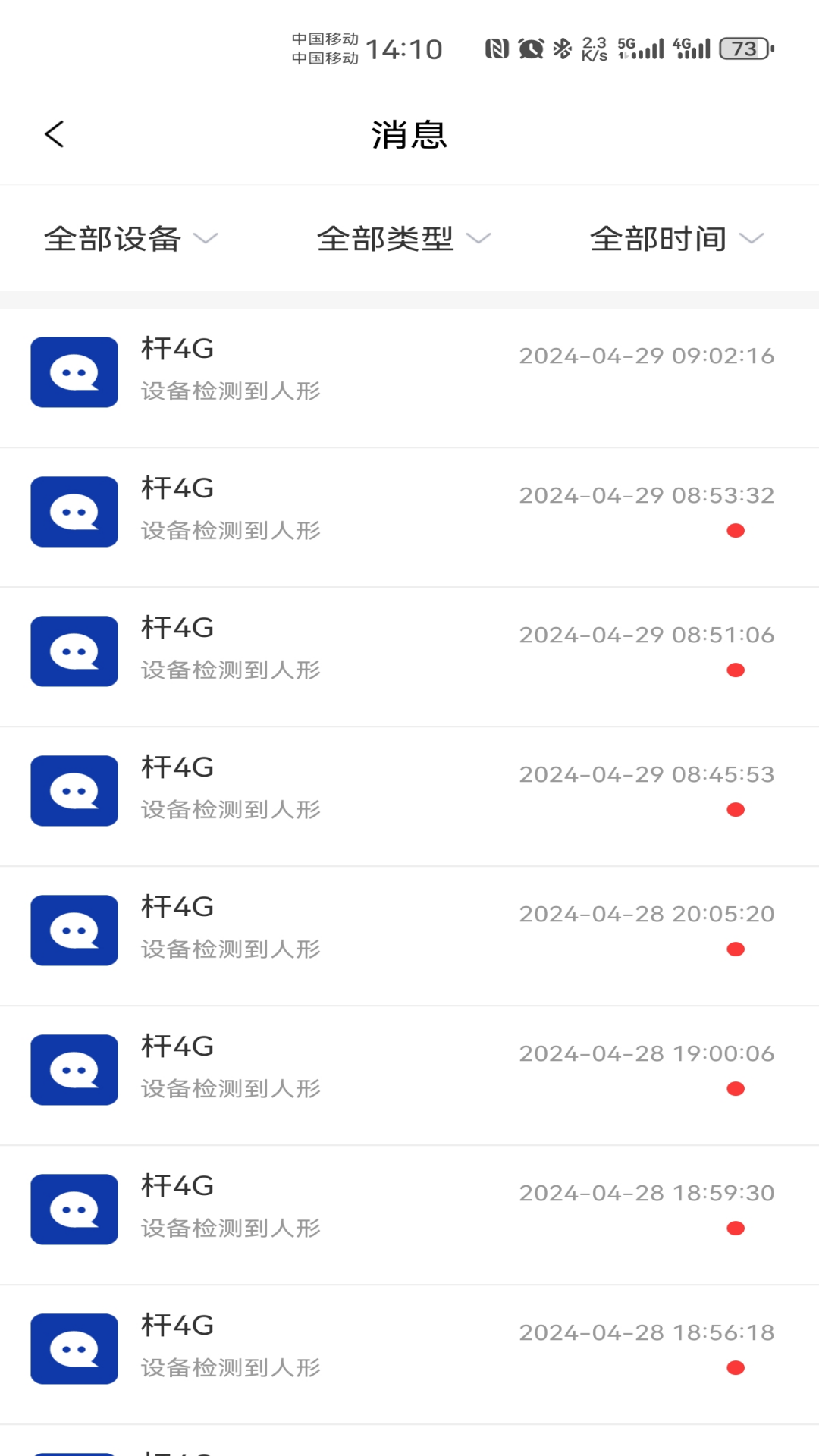Select the message dated 2024-04-29 08:45:53
Viewport: 819px width, 1456px height.
[409, 790]
